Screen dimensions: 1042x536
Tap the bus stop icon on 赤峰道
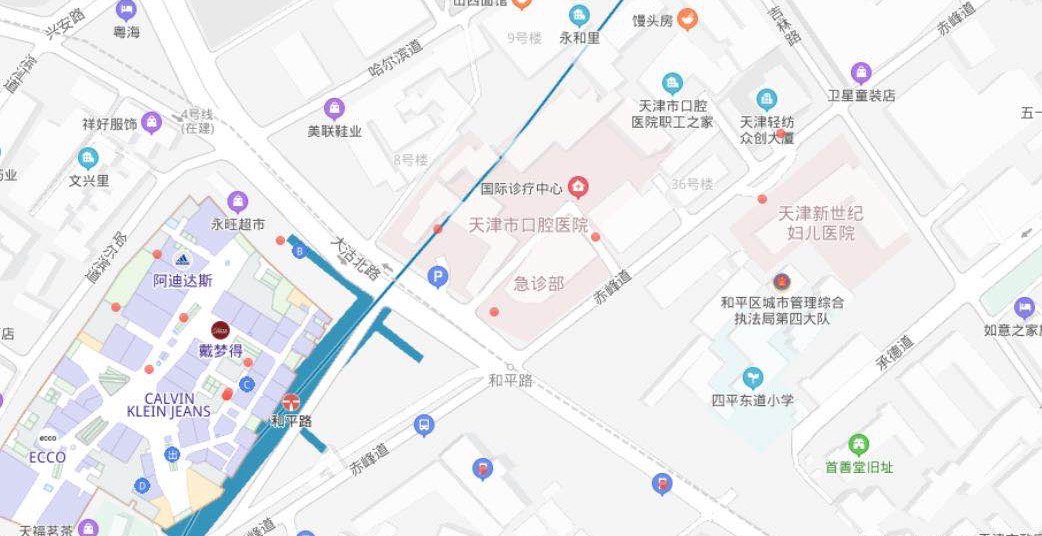(424, 425)
